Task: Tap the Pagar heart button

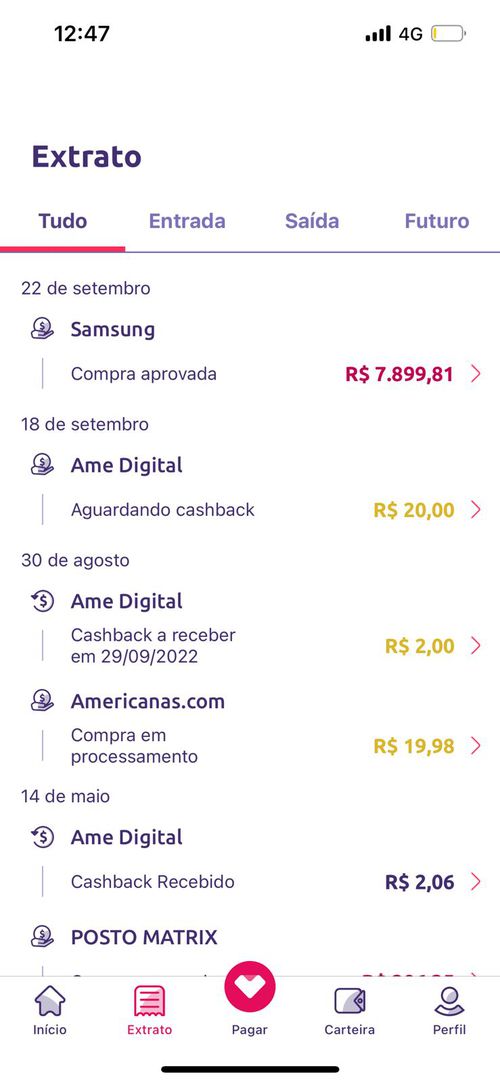Action: 250,988
